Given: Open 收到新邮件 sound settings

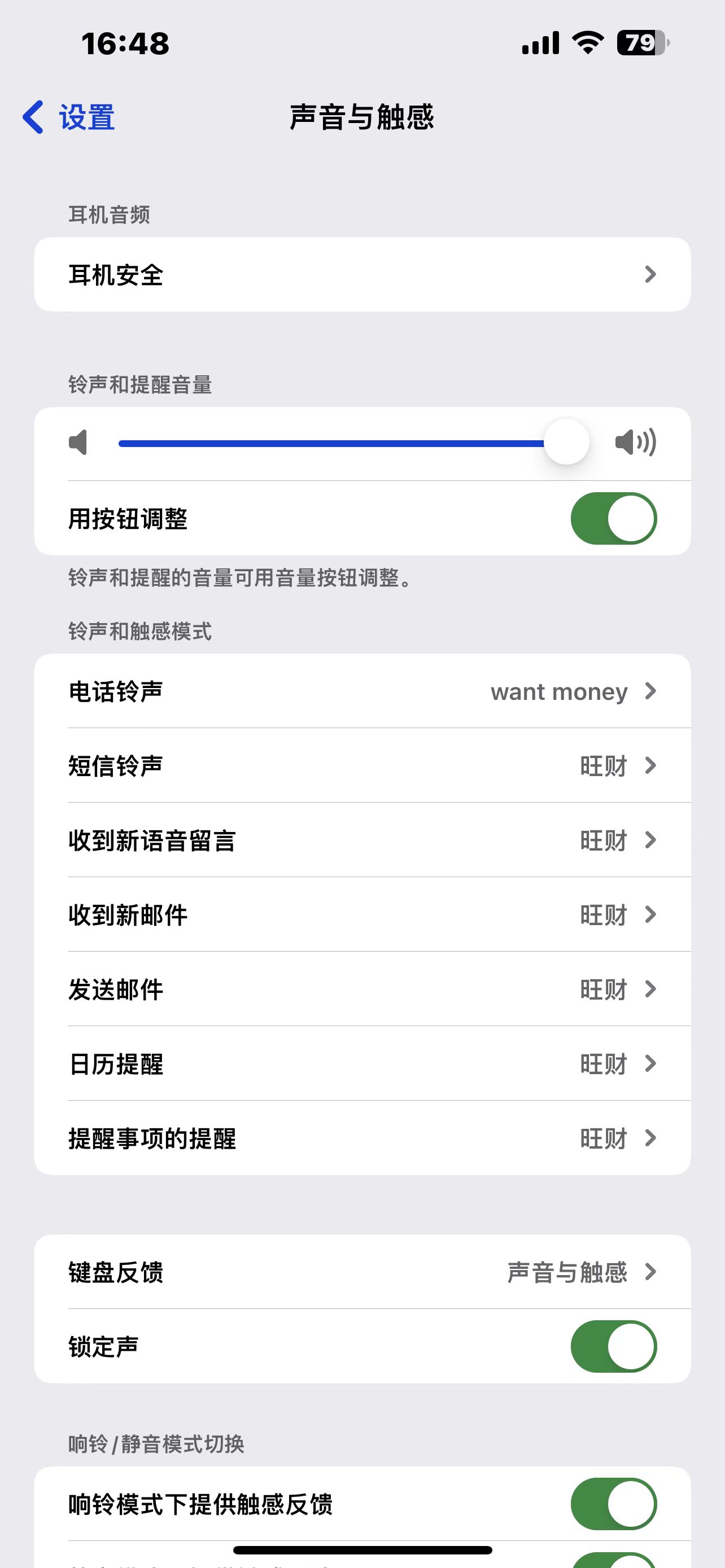Looking at the screenshot, I should 361,915.
